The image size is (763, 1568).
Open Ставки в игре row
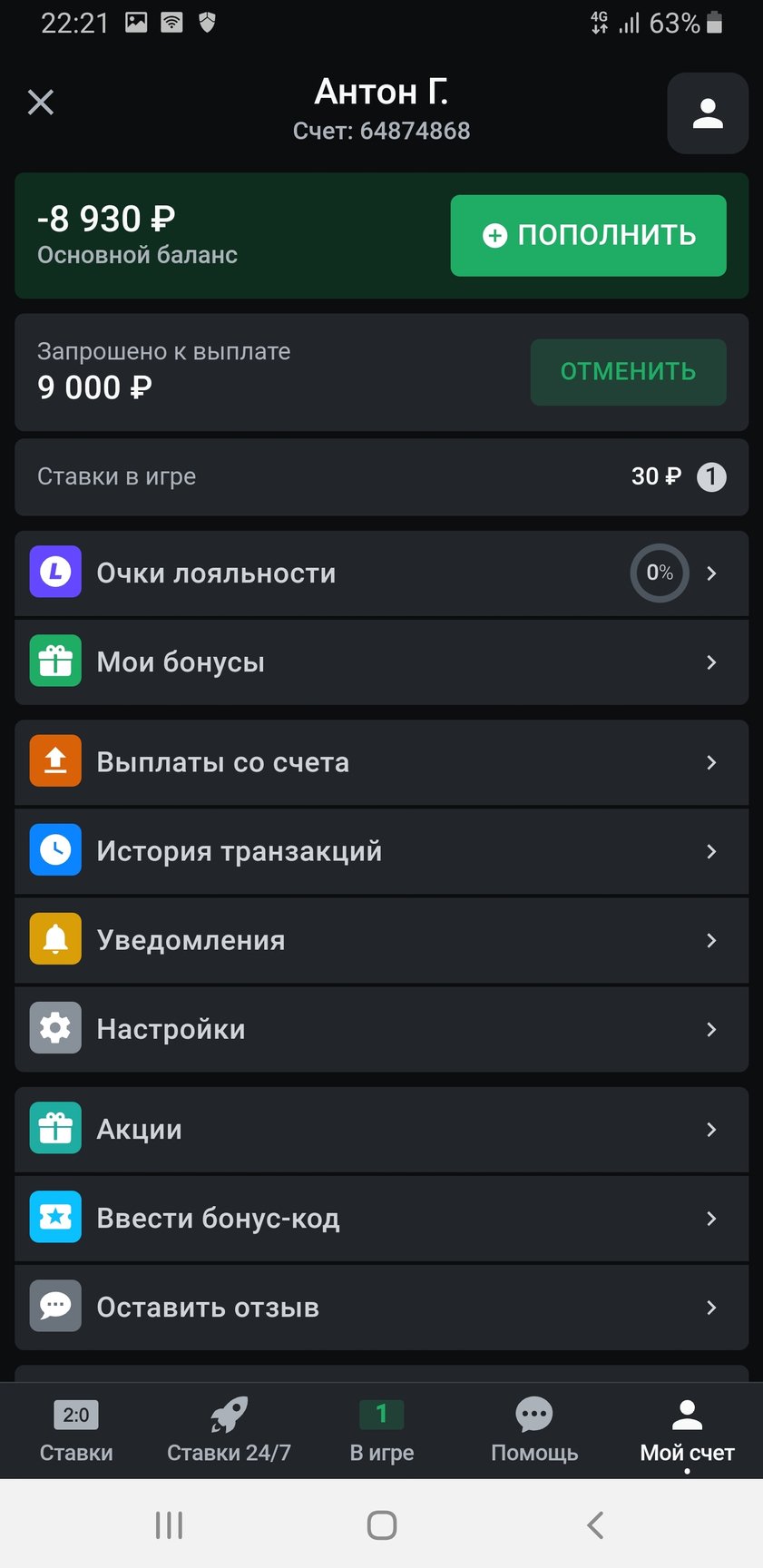(381, 477)
